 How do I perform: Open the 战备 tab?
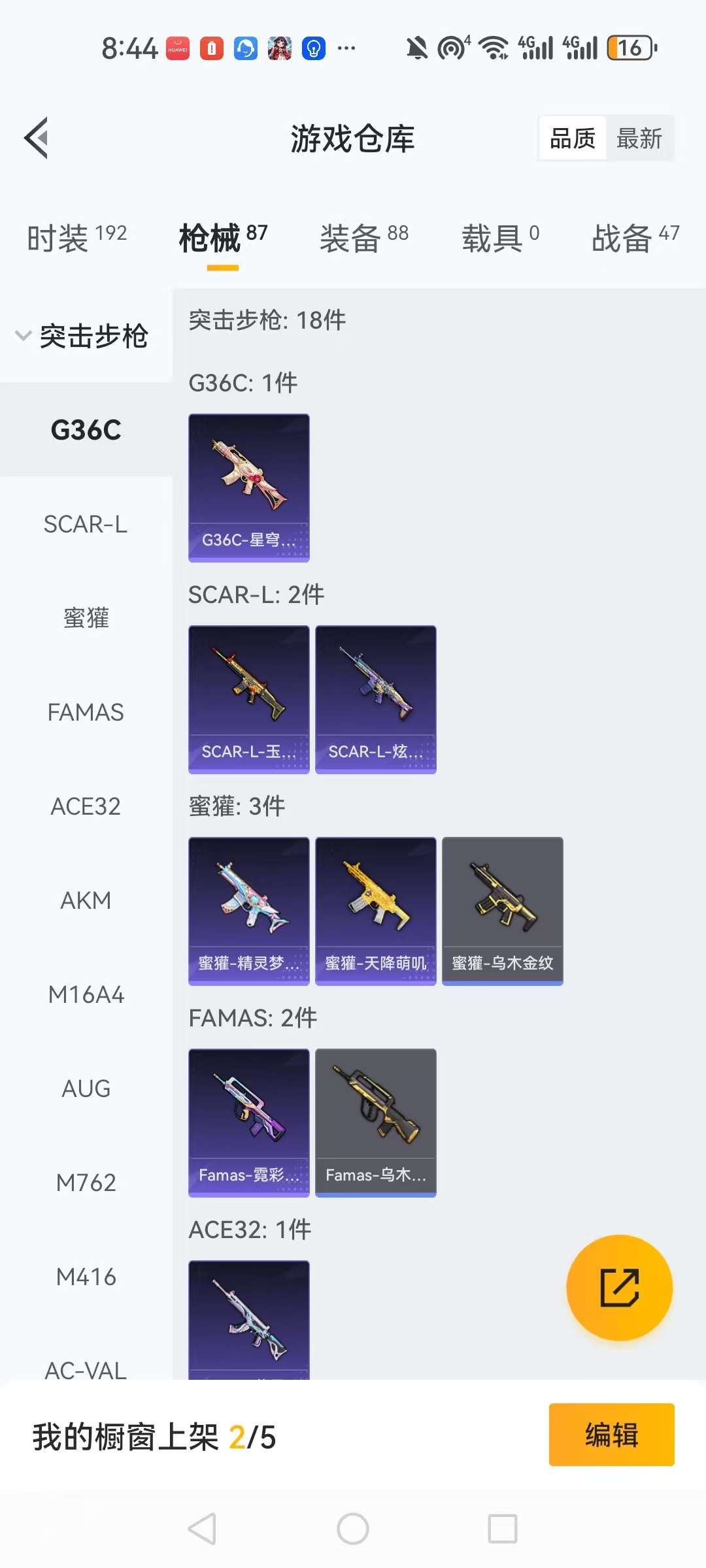click(x=635, y=238)
